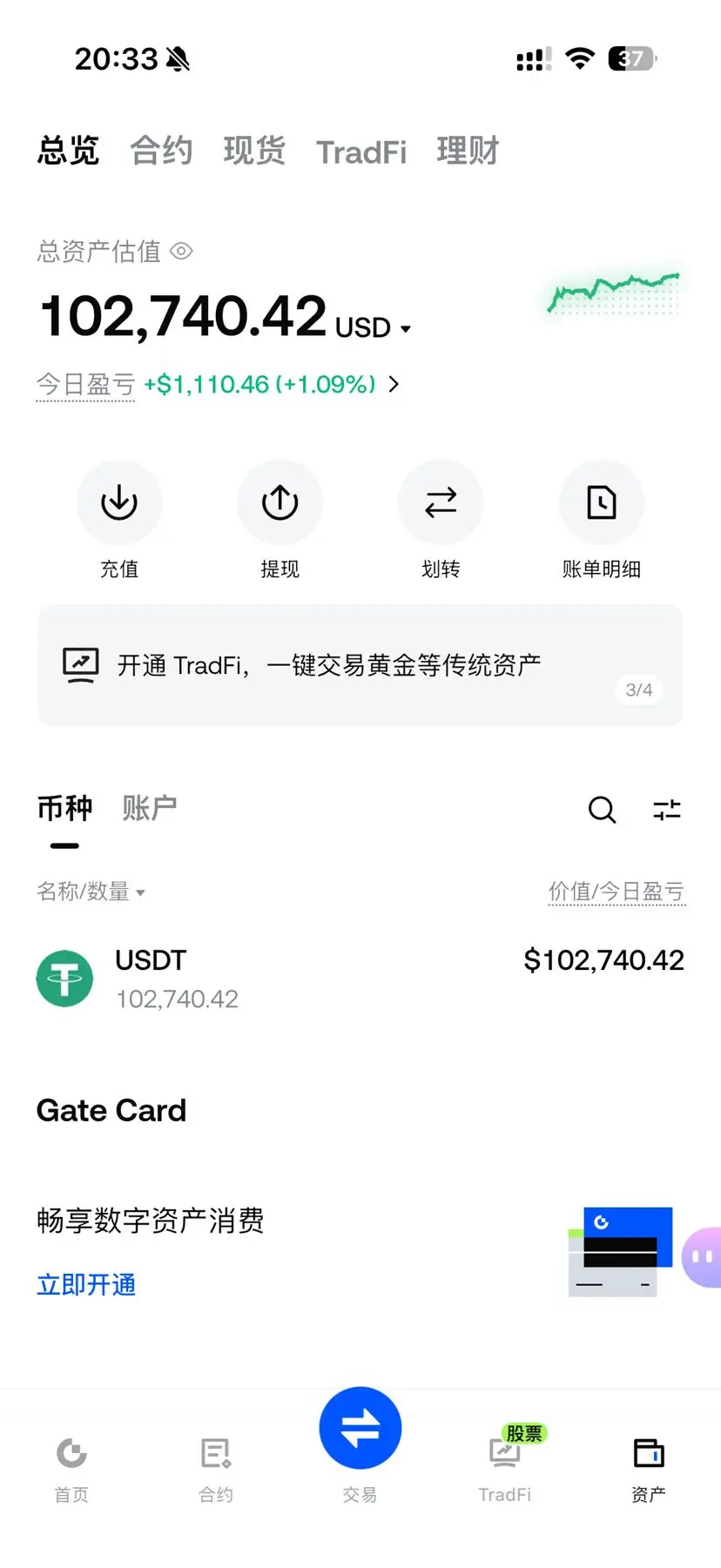Open the TradFi top tab
This screenshot has width=721, height=1568.
point(361,152)
